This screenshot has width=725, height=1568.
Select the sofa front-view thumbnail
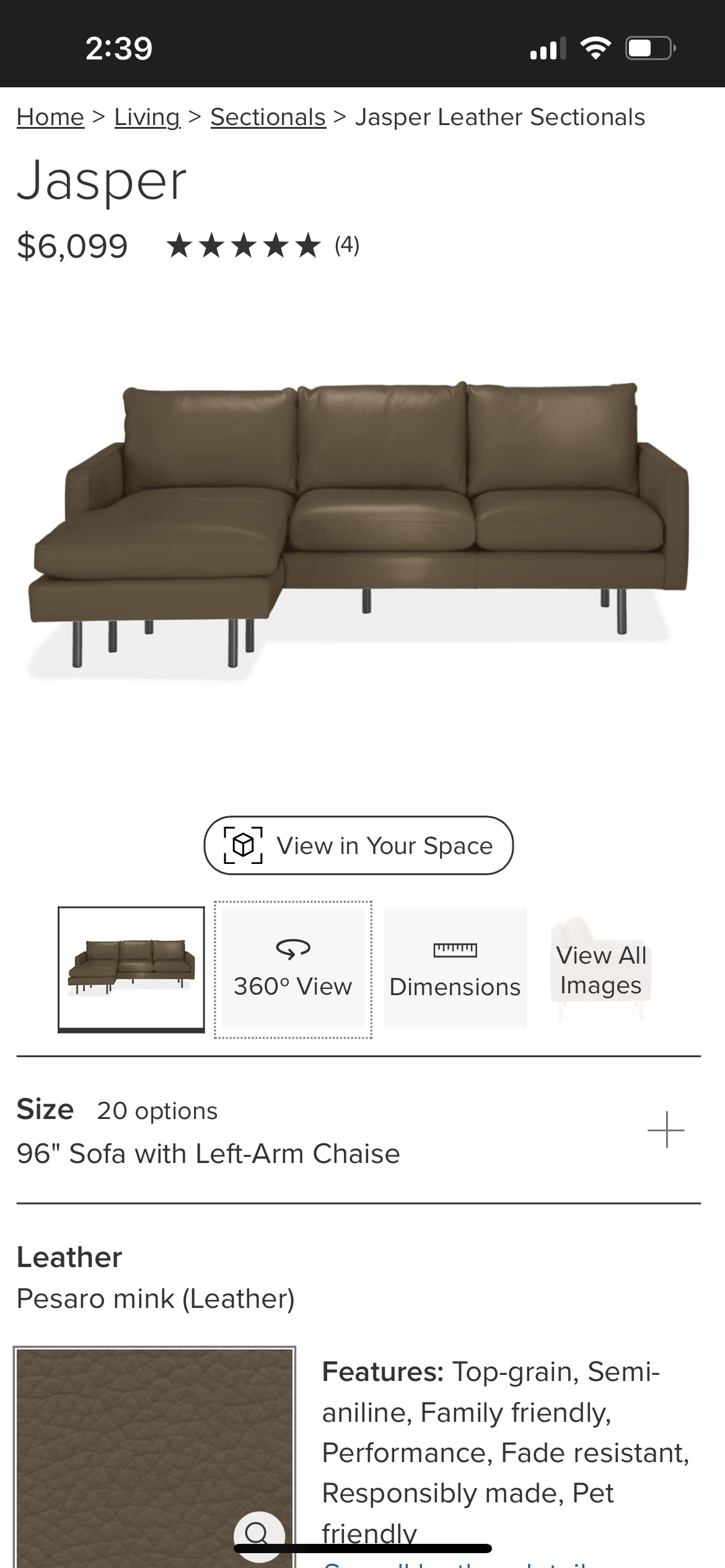coord(131,969)
